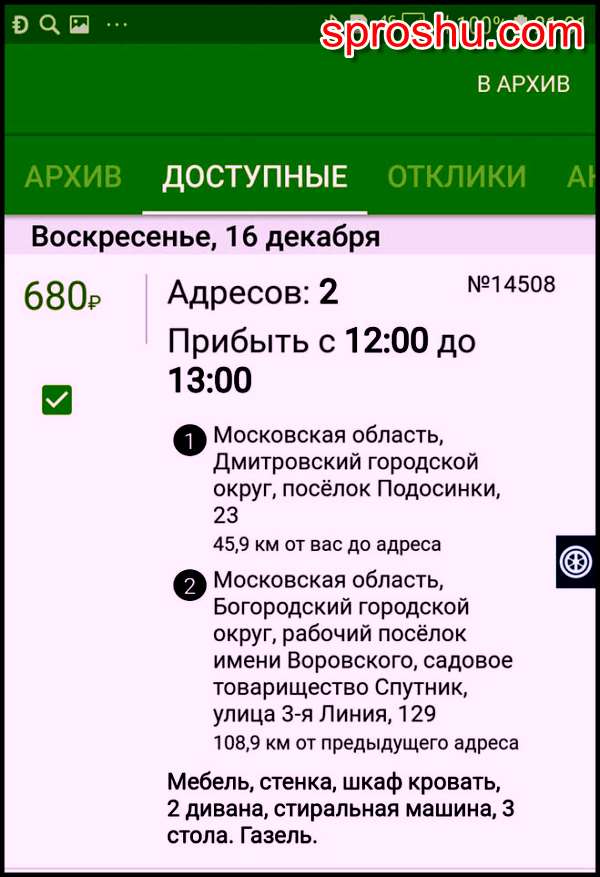The width and height of the screenshot is (600, 877).
Task: Toggle the green checkbox under 680₽
Action: click(x=57, y=400)
